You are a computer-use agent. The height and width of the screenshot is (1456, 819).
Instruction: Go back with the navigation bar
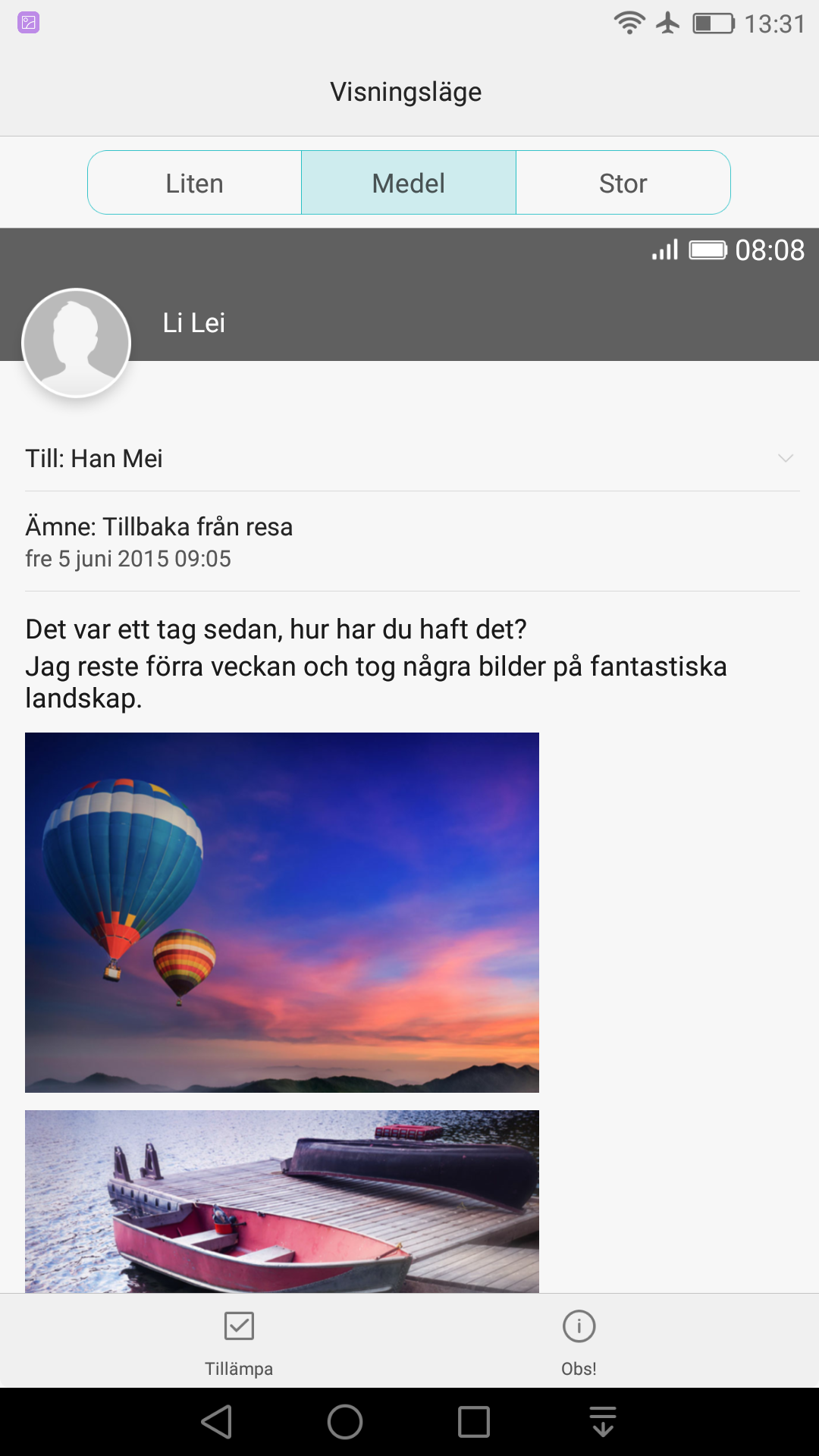217,1422
